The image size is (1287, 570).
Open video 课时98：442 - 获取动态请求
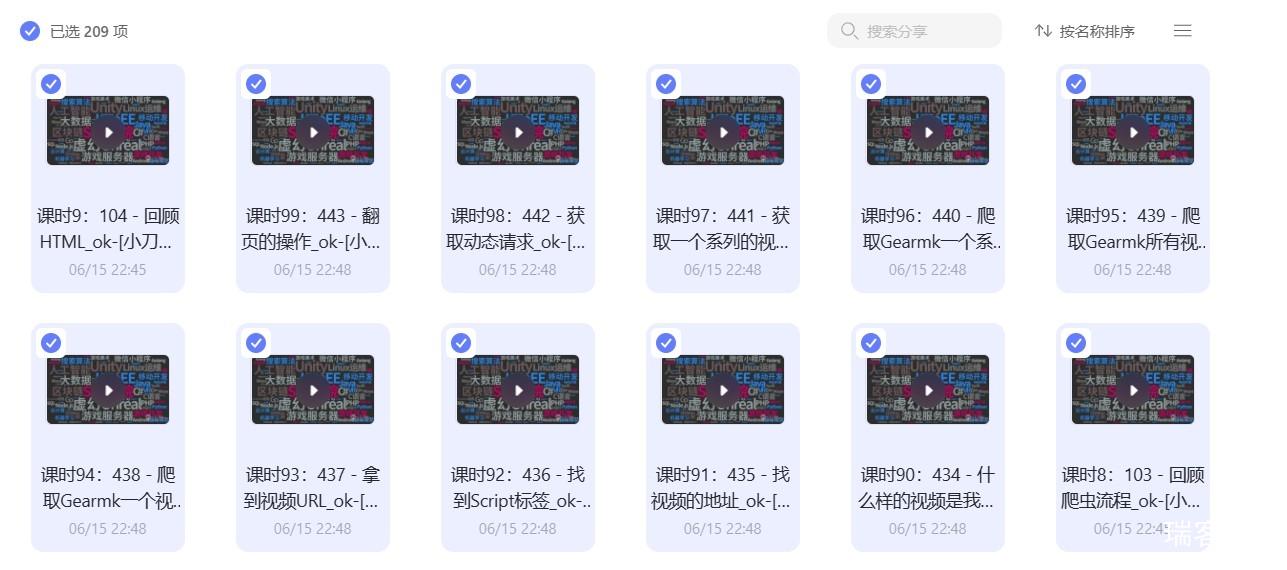518,131
